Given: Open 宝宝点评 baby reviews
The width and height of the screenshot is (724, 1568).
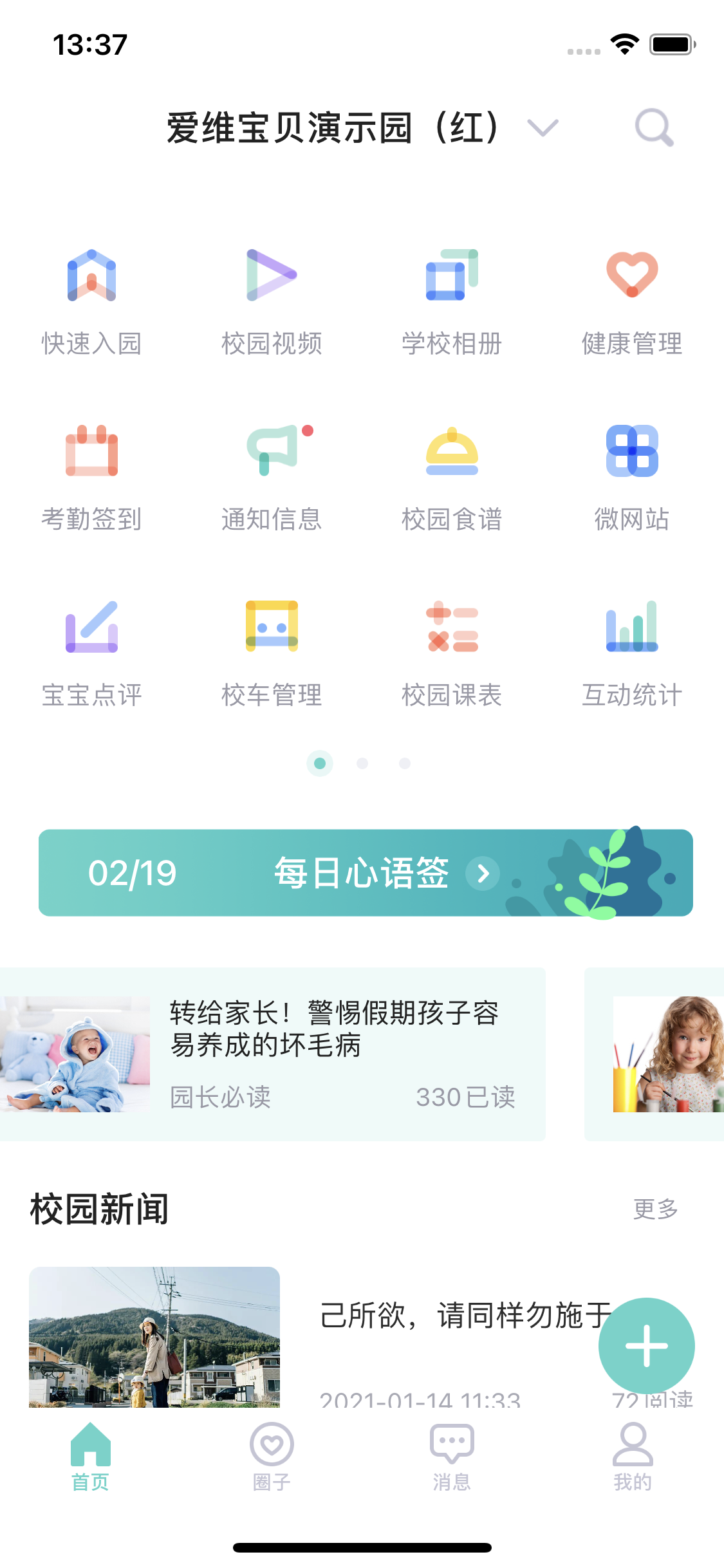Looking at the screenshot, I should pyautogui.click(x=91, y=653).
